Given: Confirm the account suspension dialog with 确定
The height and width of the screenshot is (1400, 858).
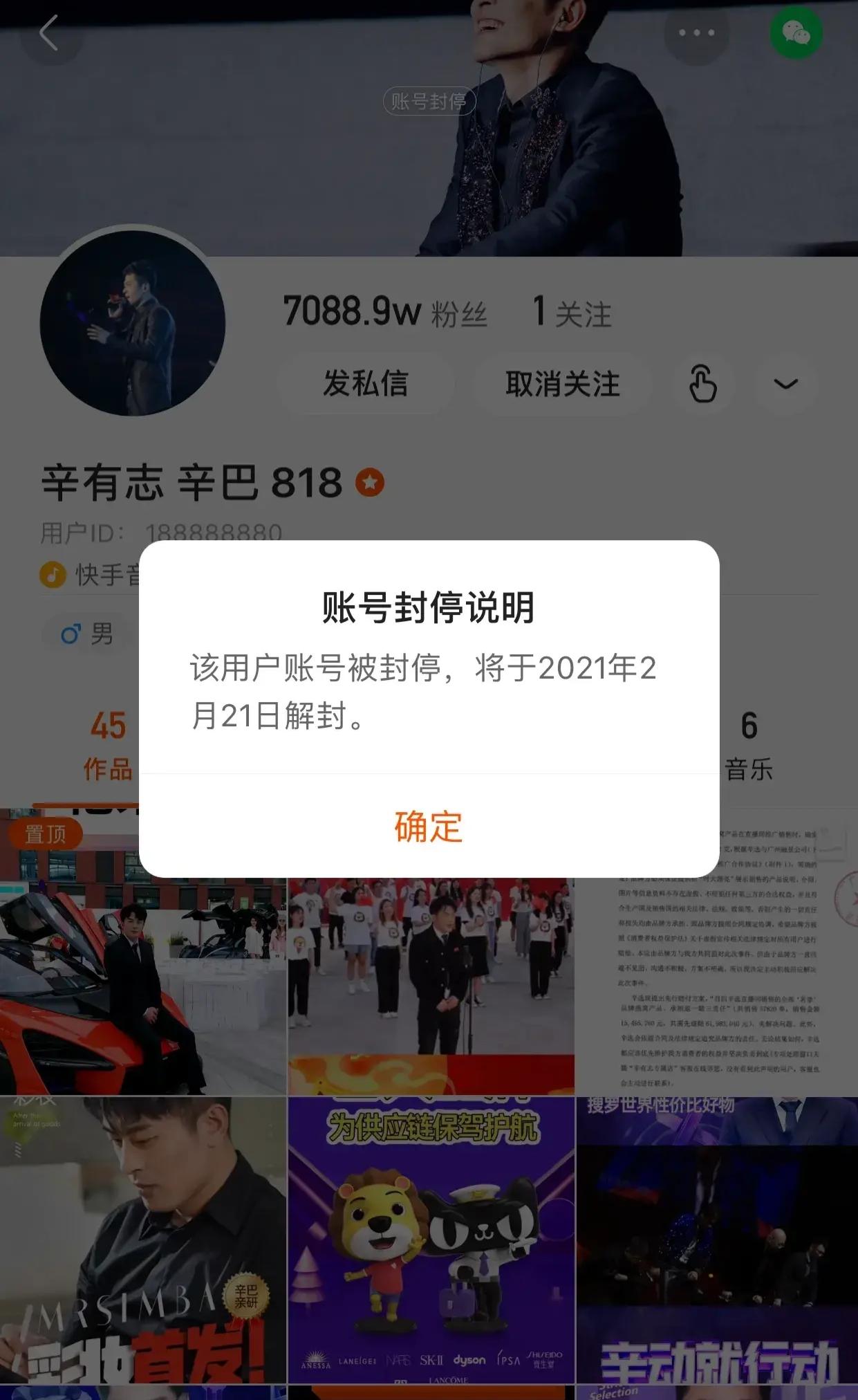Looking at the screenshot, I should coord(429,826).
